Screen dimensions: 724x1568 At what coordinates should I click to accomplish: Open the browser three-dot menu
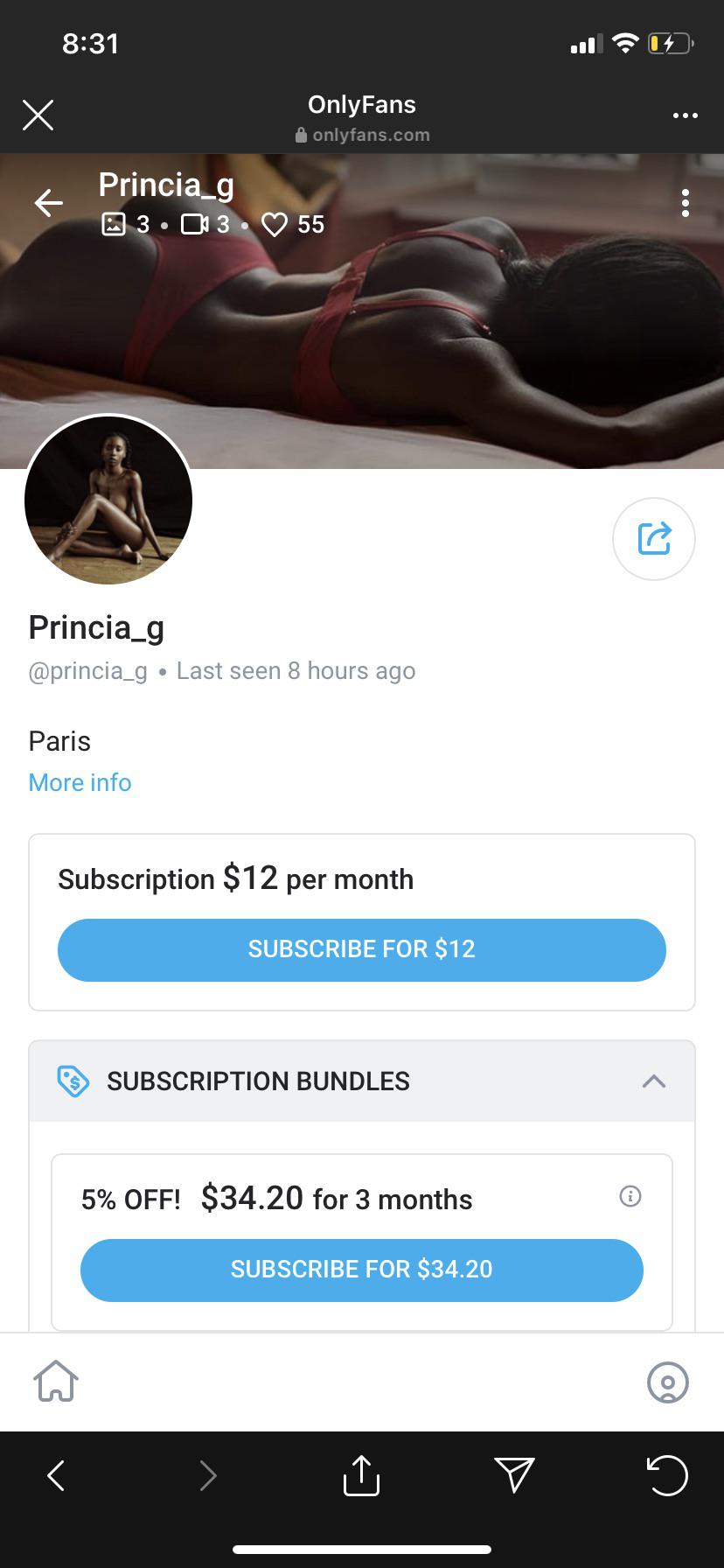tap(685, 115)
